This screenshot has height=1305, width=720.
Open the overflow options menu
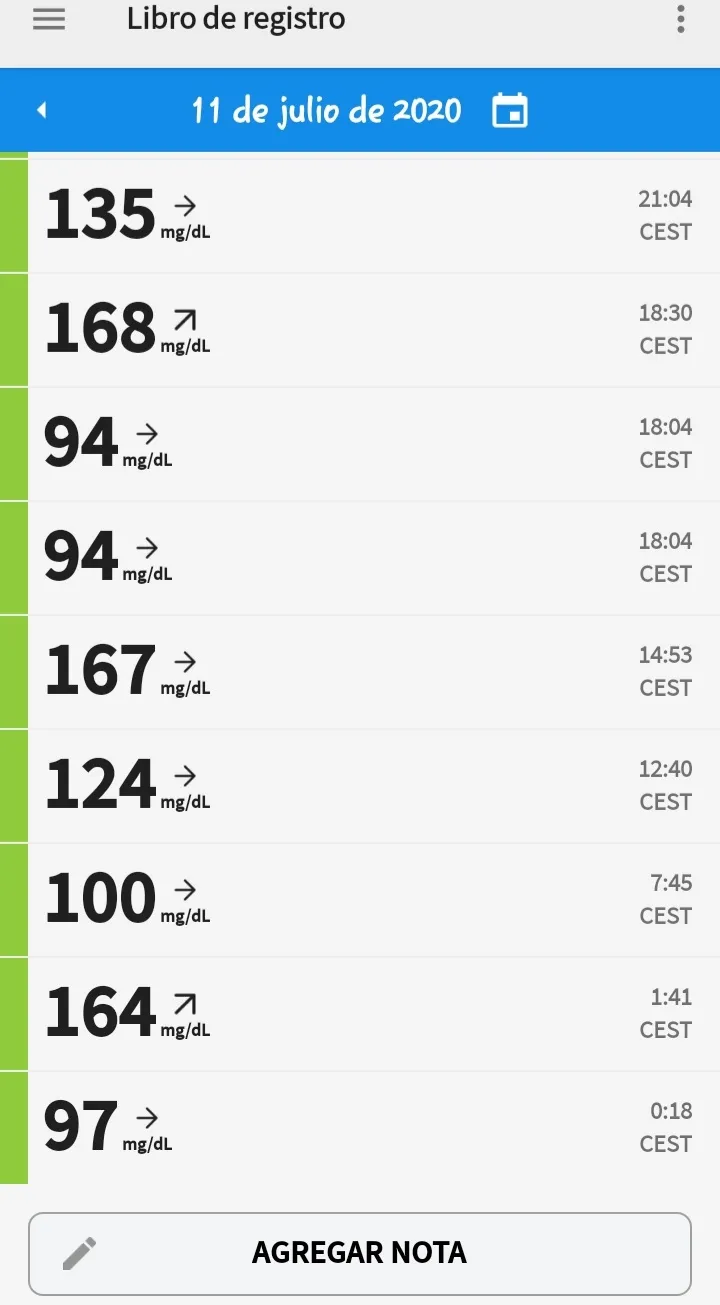pos(681,19)
